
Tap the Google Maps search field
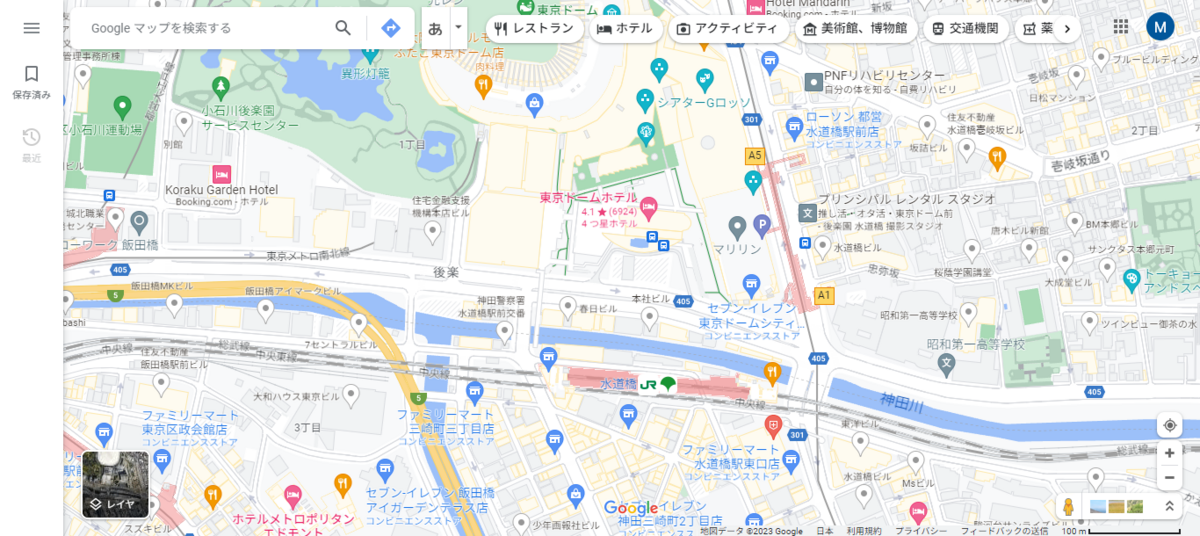(x=204, y=28)
